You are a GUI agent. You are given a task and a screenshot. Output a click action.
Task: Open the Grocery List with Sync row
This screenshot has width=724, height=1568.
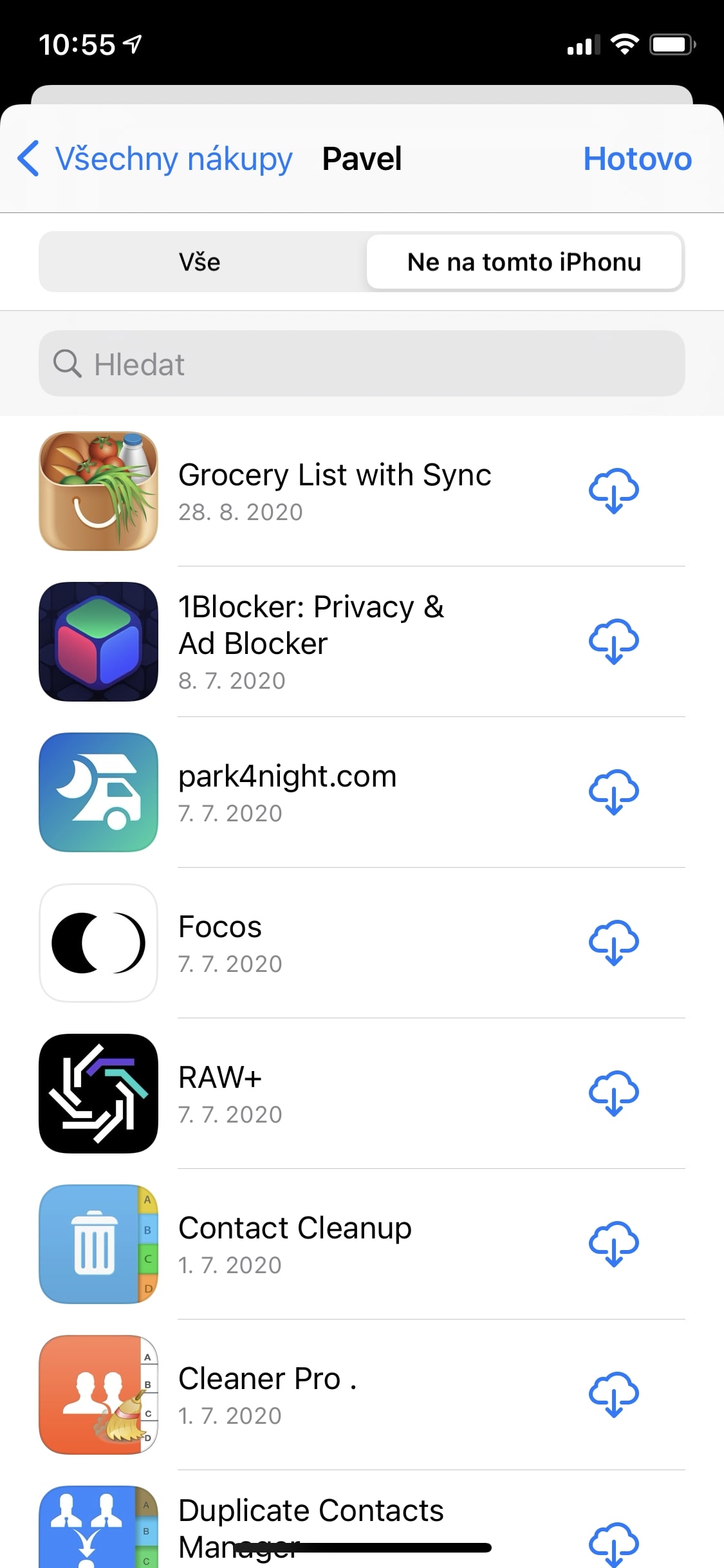pyautogui.click(x=335, y=491)
